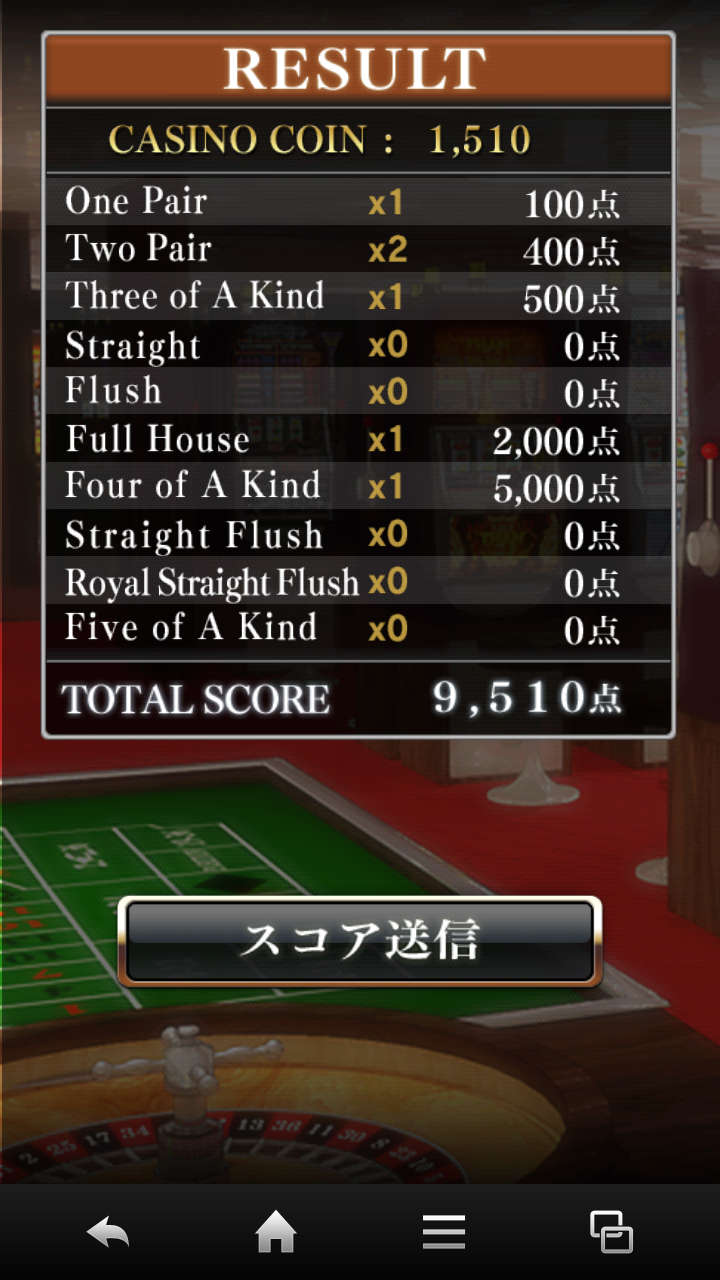
Task: Go back with the bottom bar arrow
Action: click(x=108, y=1232)
